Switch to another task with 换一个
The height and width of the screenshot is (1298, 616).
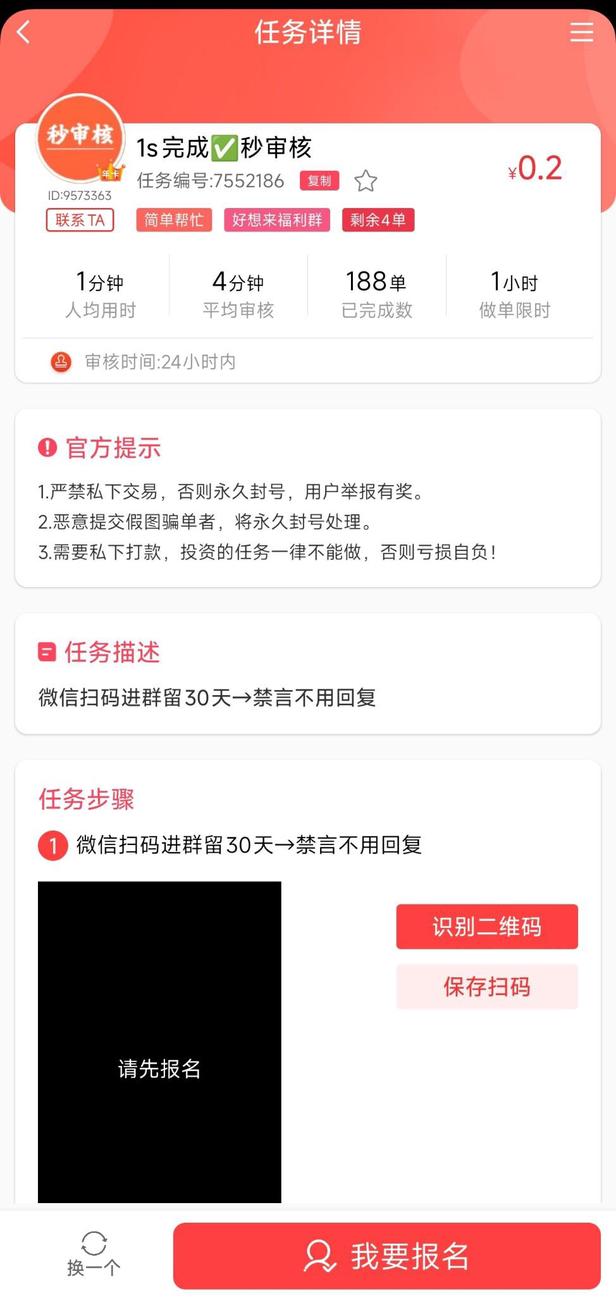point(94,1254)
